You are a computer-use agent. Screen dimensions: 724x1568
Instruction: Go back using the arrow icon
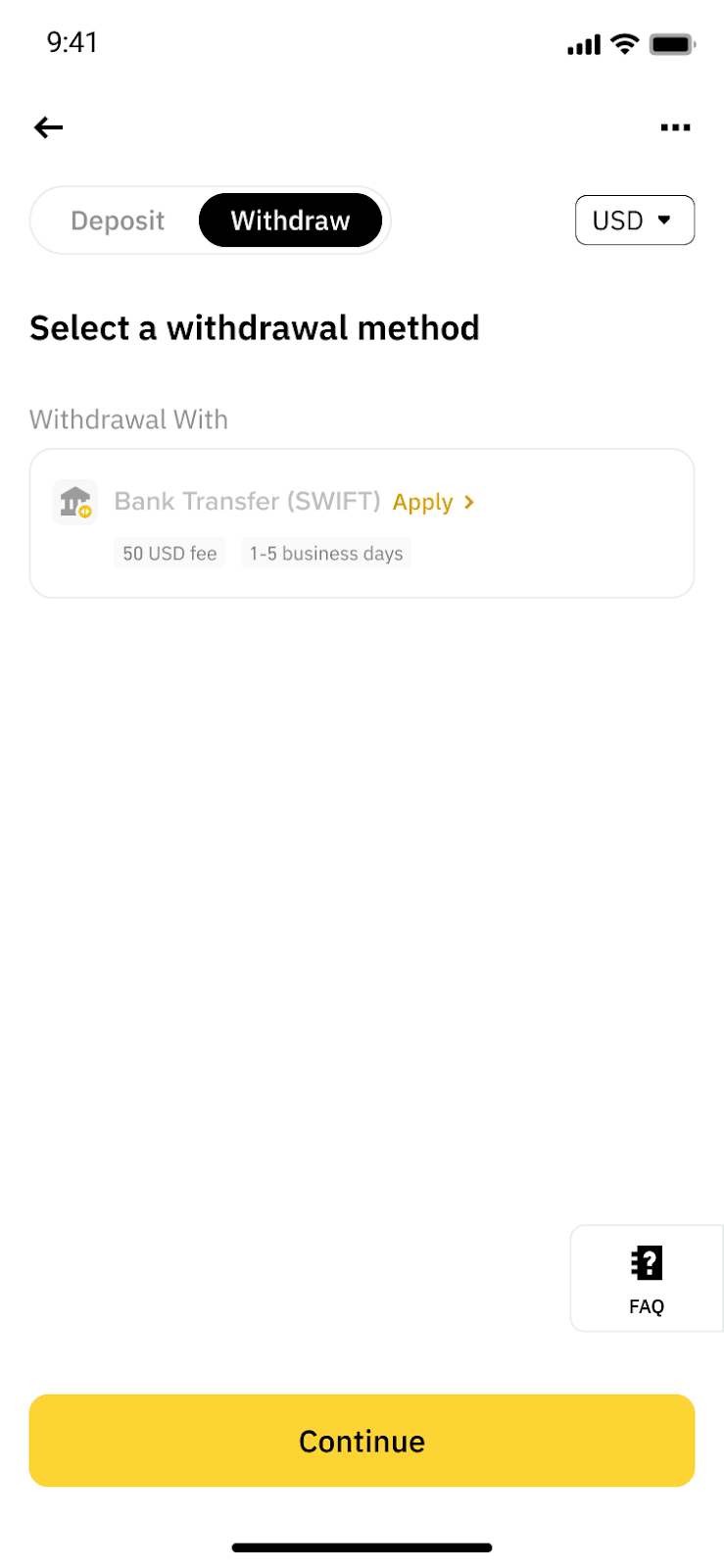48,127
